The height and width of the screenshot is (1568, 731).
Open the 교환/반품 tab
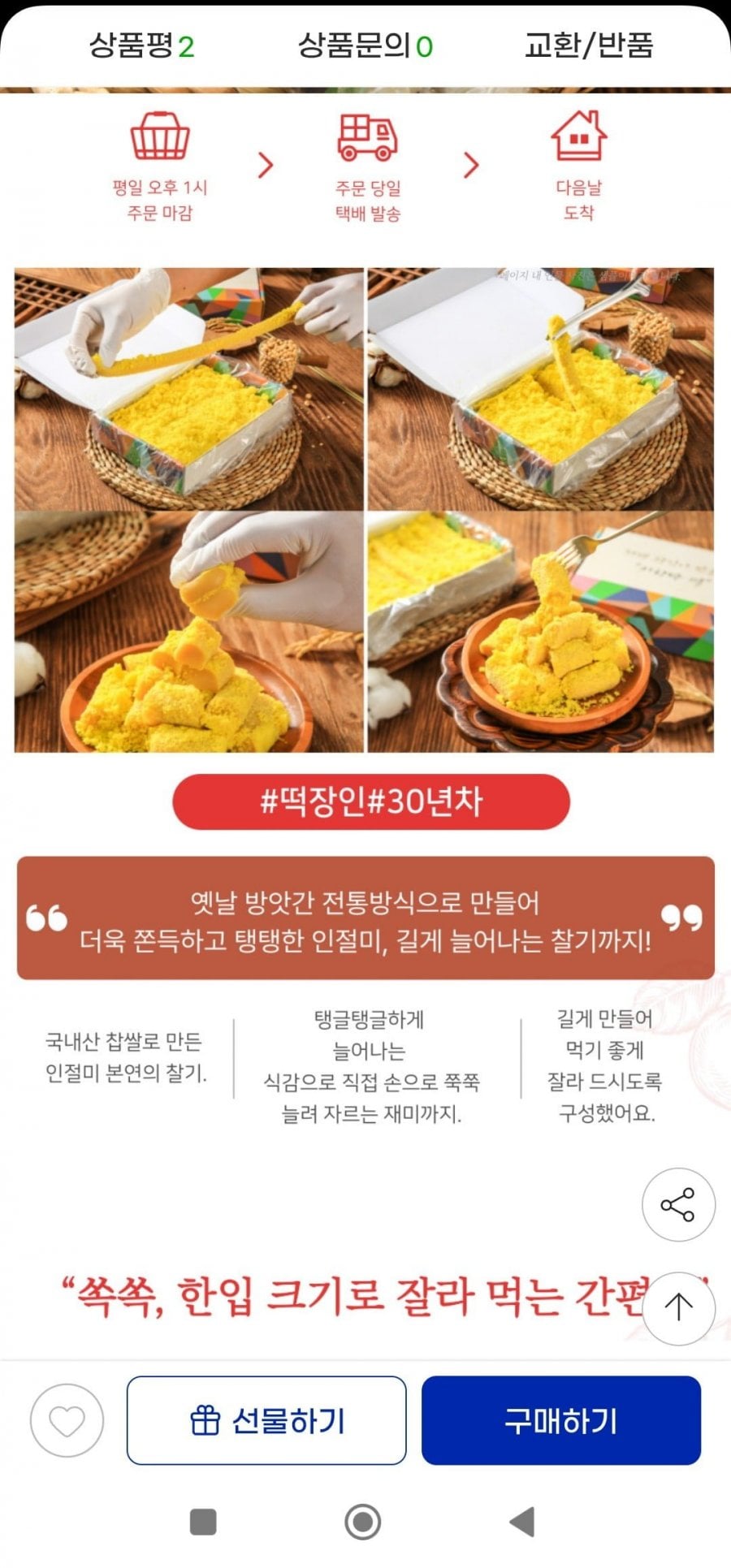(589, 45)
